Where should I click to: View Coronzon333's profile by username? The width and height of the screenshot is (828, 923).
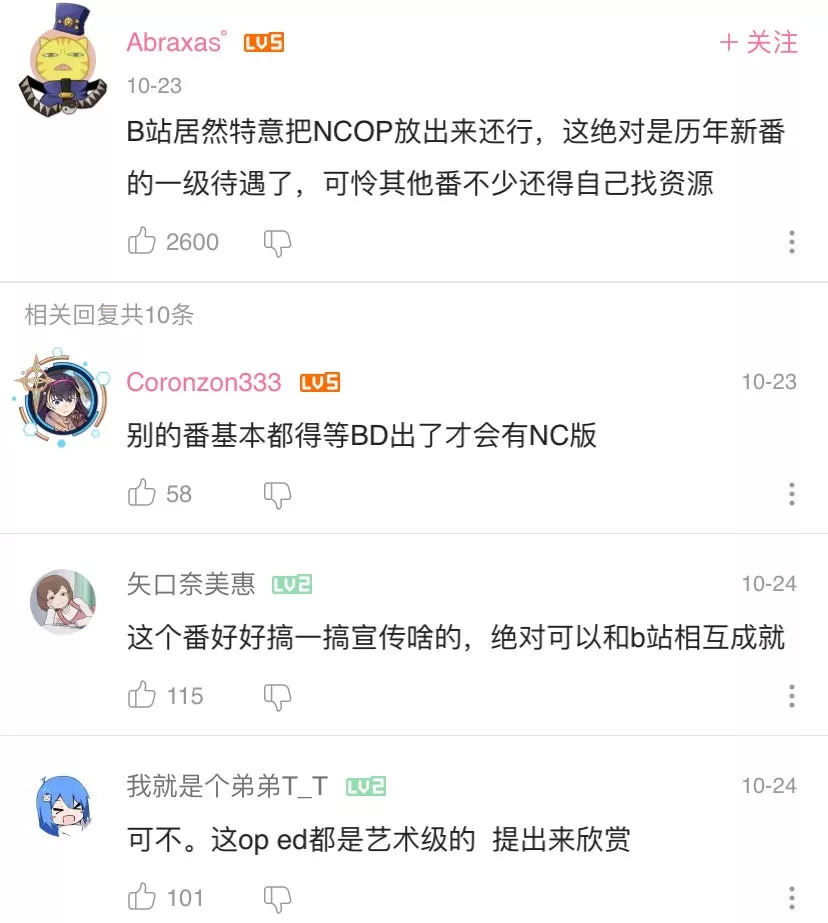tap(204, 383)
